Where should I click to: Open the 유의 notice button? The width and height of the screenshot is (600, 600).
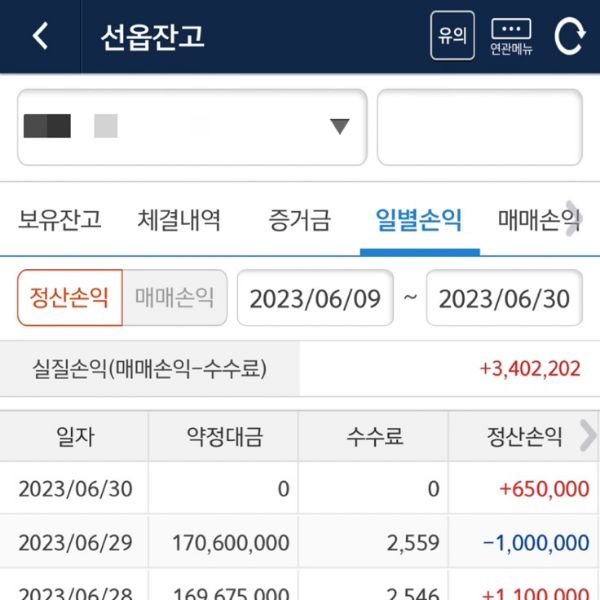coord(452,37)
